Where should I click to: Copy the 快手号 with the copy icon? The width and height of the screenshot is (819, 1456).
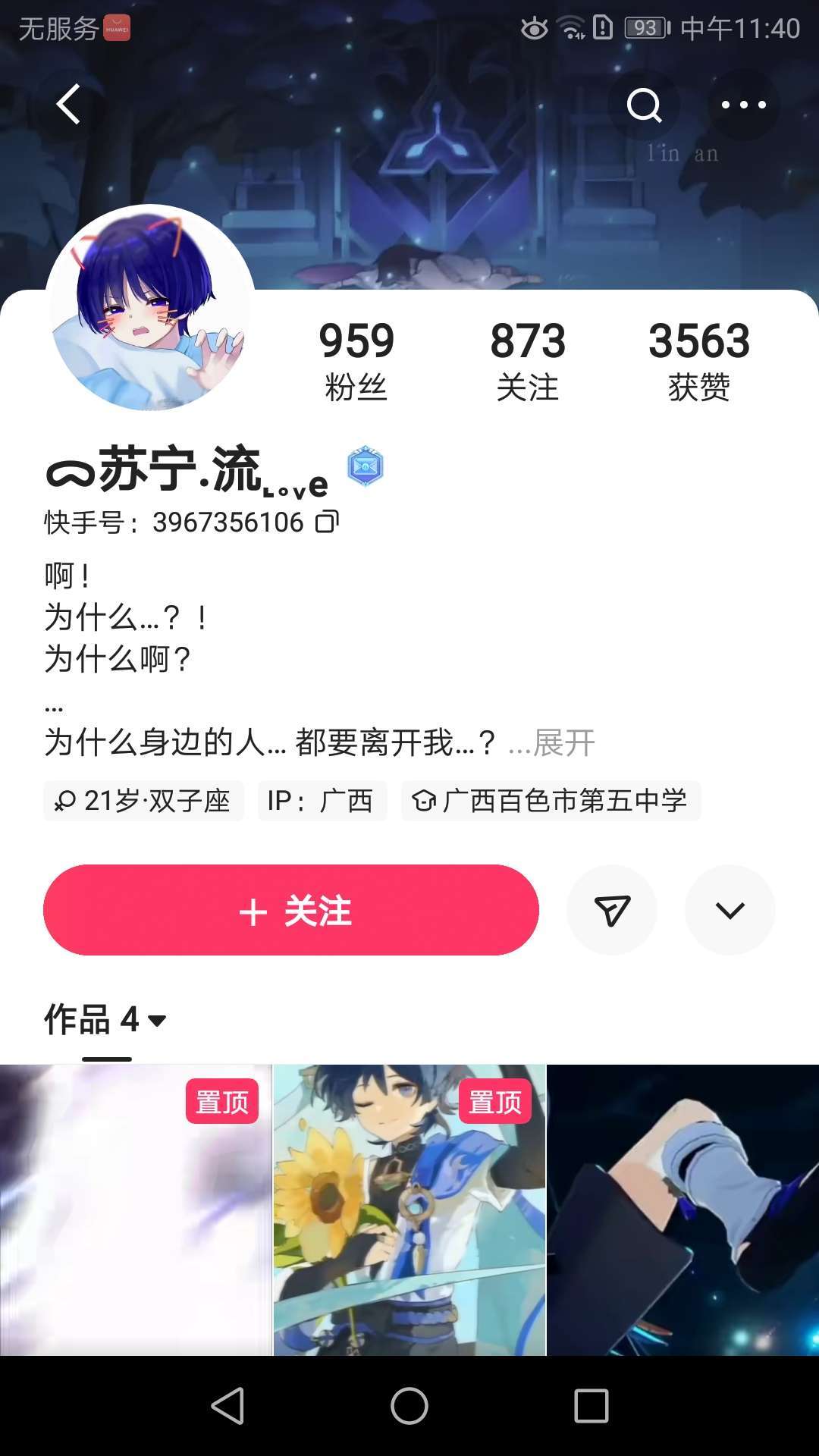327,522
